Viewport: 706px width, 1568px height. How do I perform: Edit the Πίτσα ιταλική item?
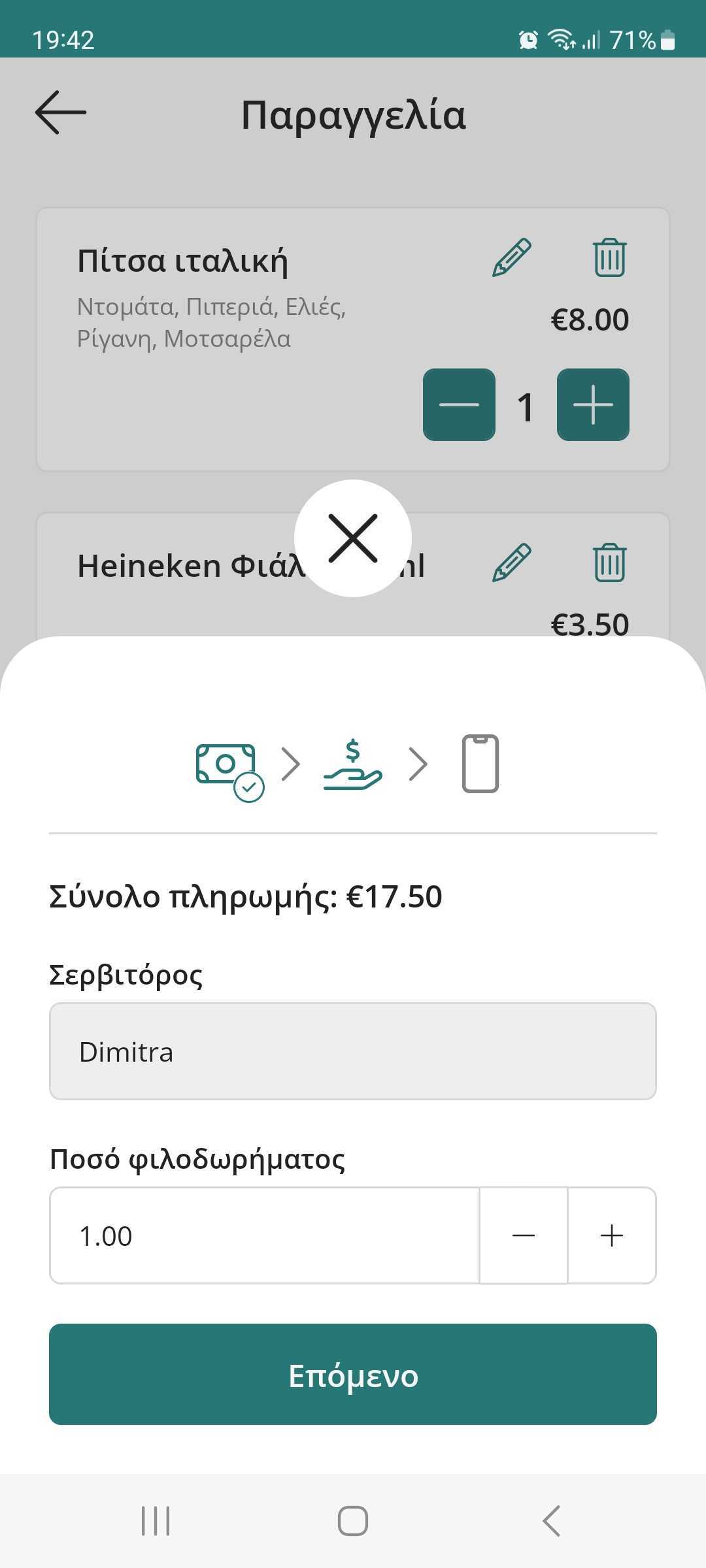point(512,257)
